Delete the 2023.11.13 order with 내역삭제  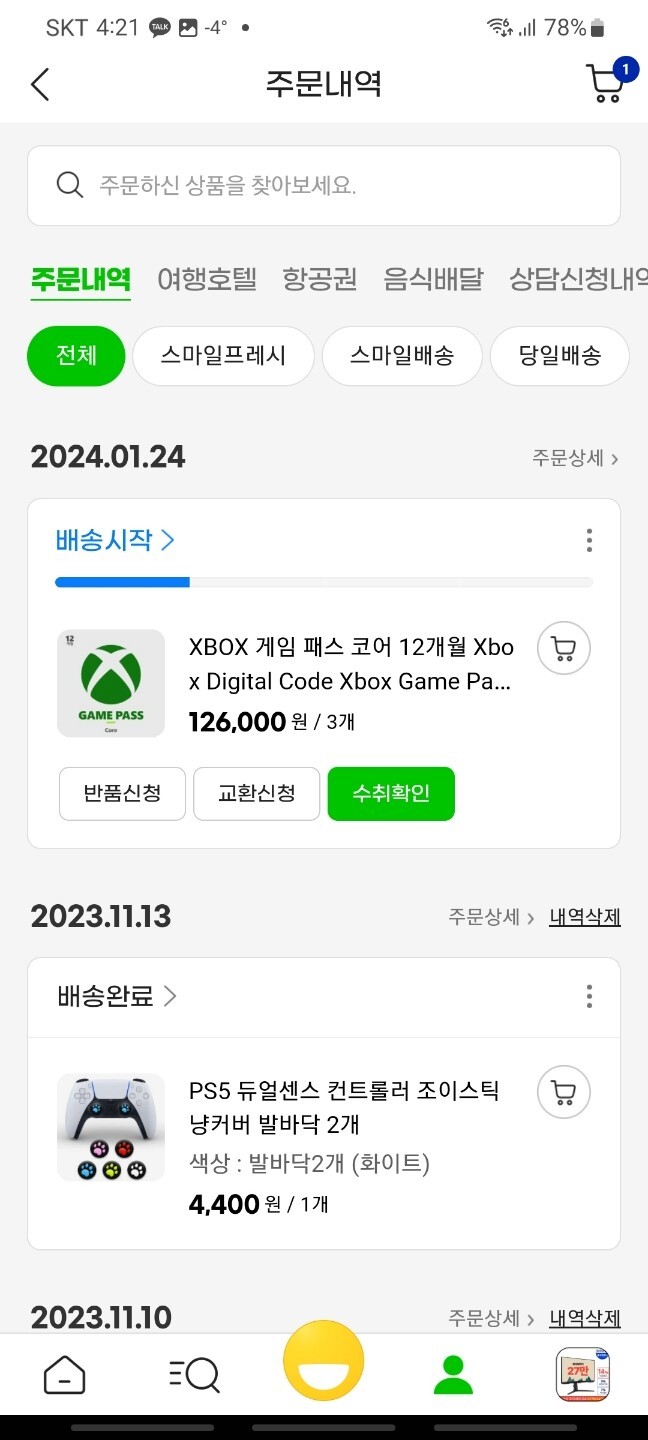(585, 917)
